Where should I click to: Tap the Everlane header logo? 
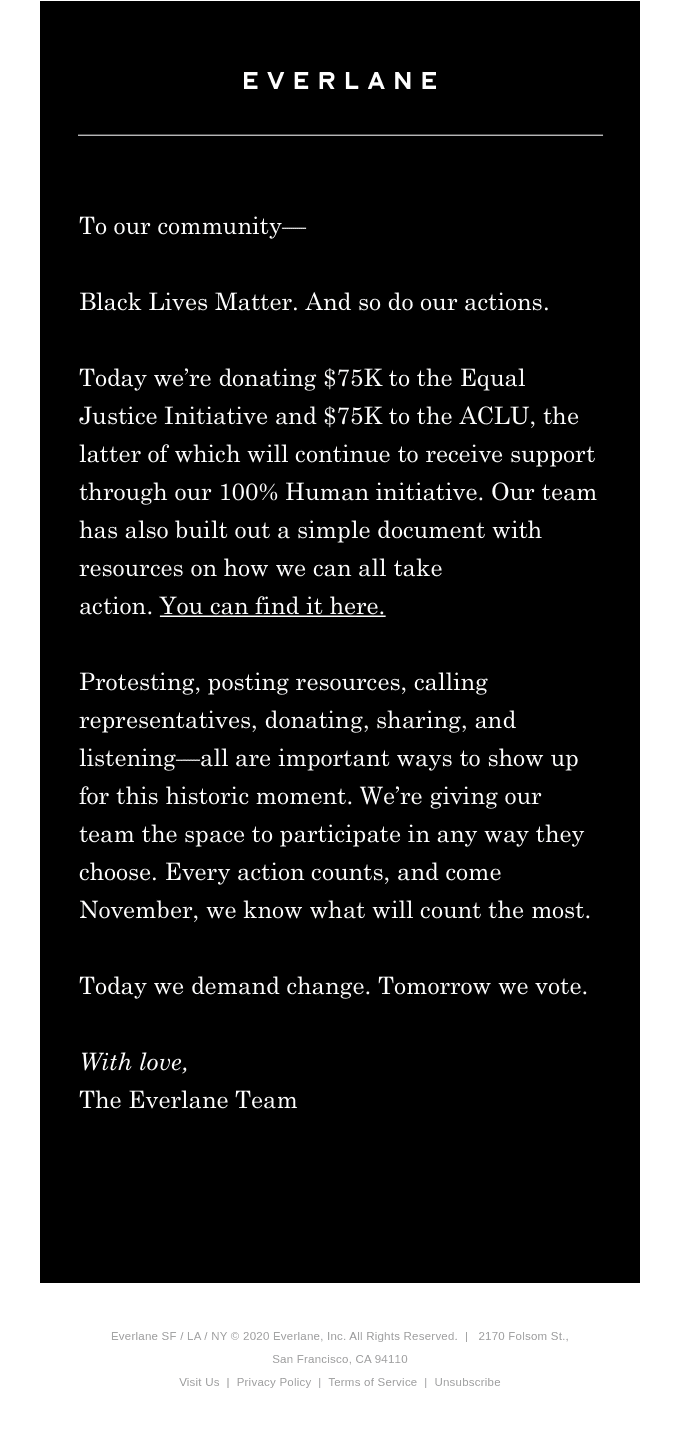point(340,81)
